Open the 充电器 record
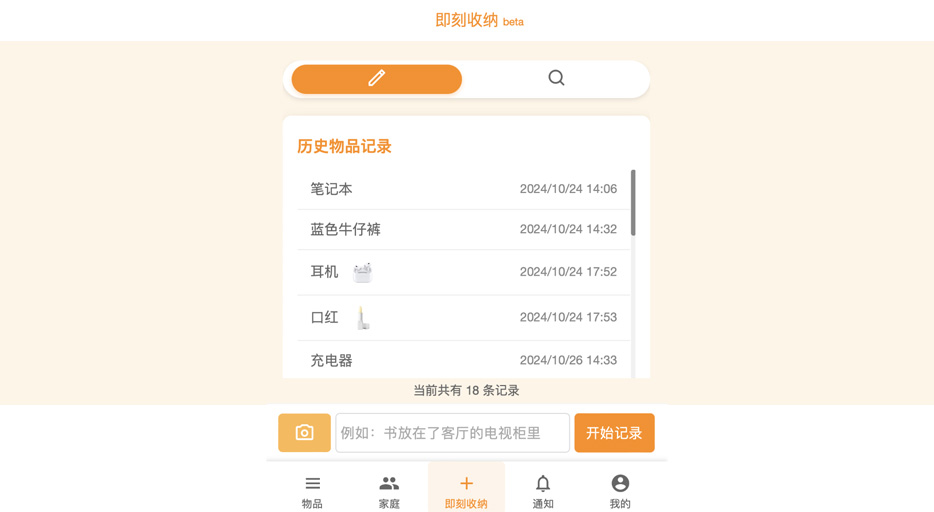Viewport: 934px width, 512px height. click(463, 360)
